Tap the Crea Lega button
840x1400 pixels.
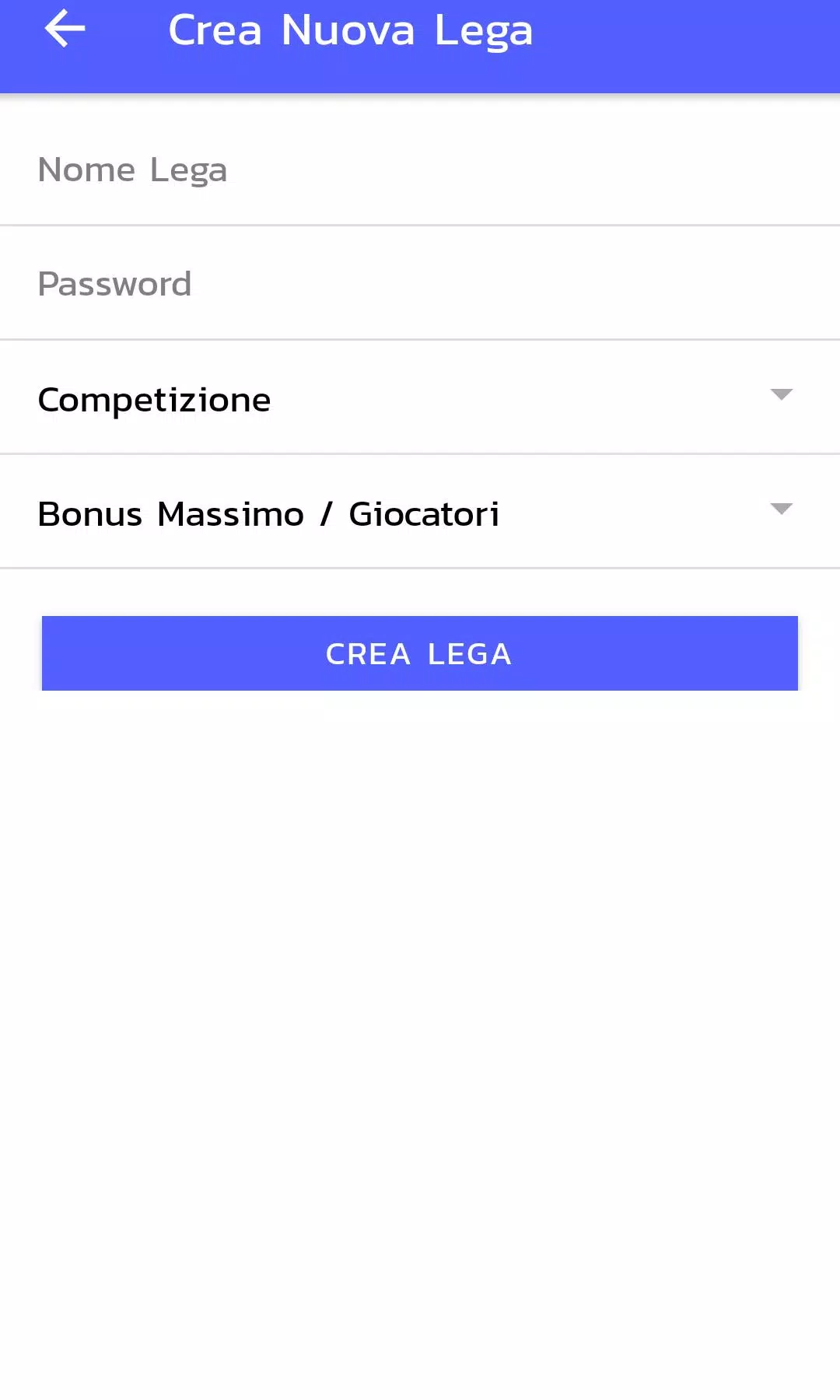coord(420,653)
